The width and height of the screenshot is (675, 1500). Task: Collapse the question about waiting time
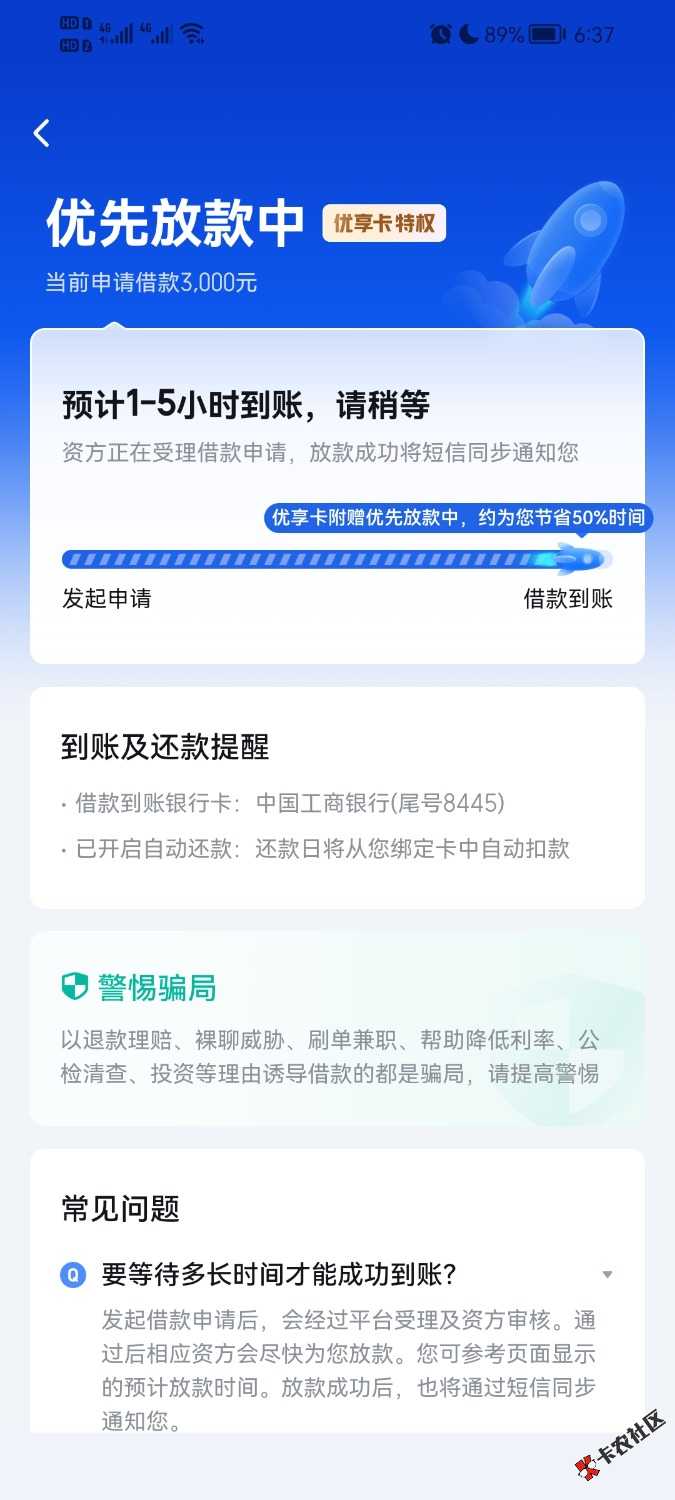point(606,1275)
